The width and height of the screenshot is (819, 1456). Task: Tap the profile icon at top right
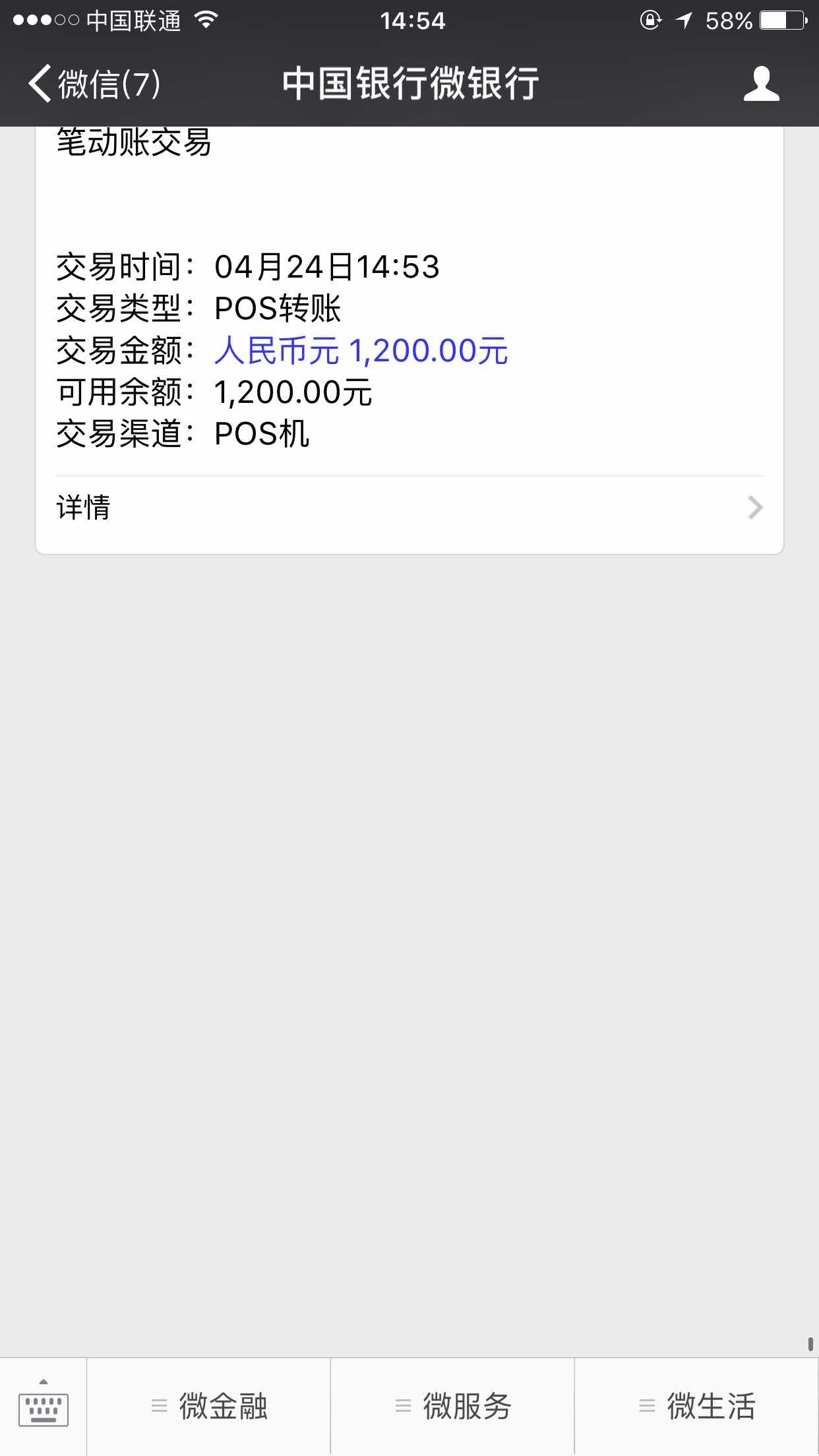point(762,82)
